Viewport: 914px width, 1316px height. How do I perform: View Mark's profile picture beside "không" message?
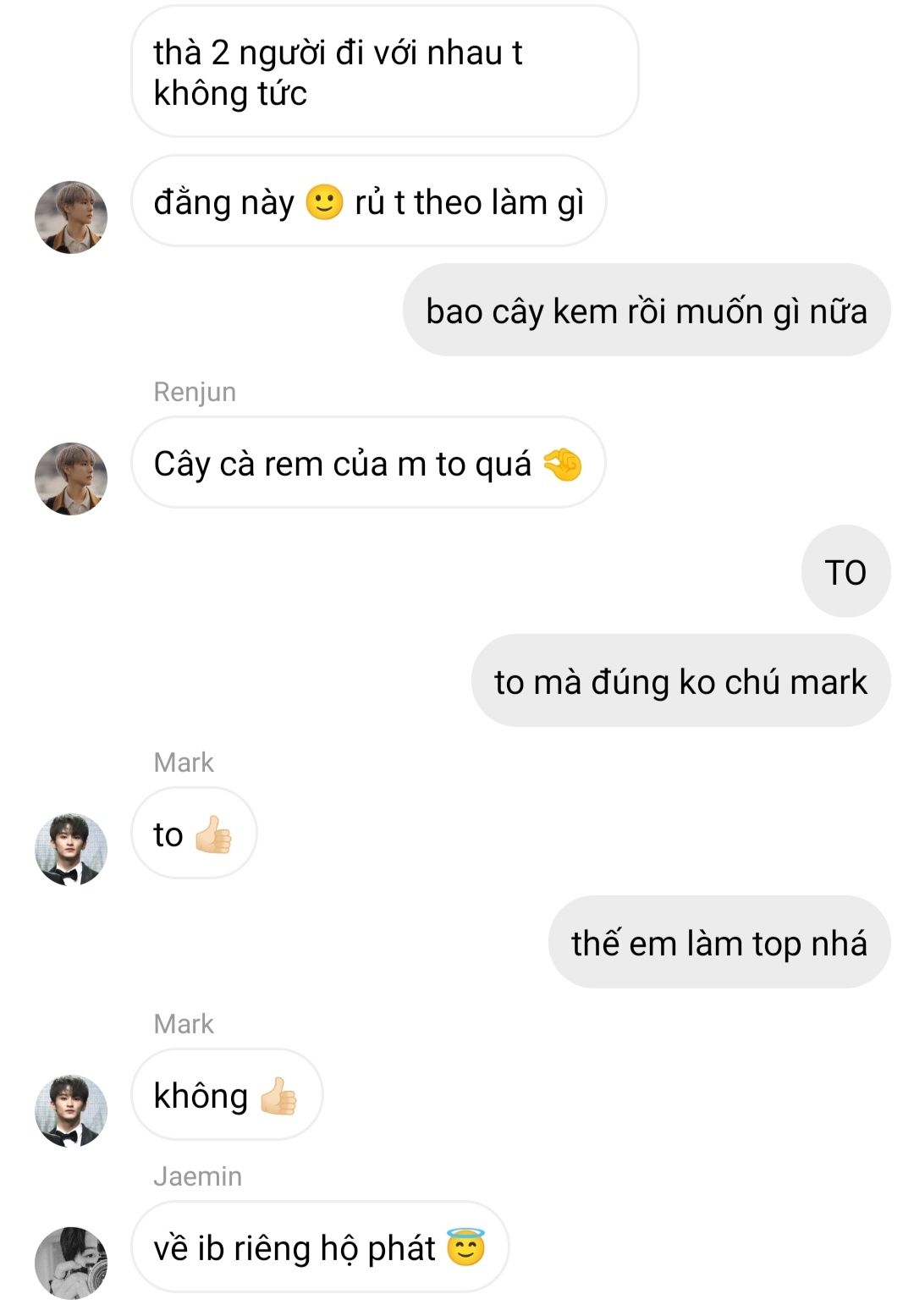tap(71, 1110)
